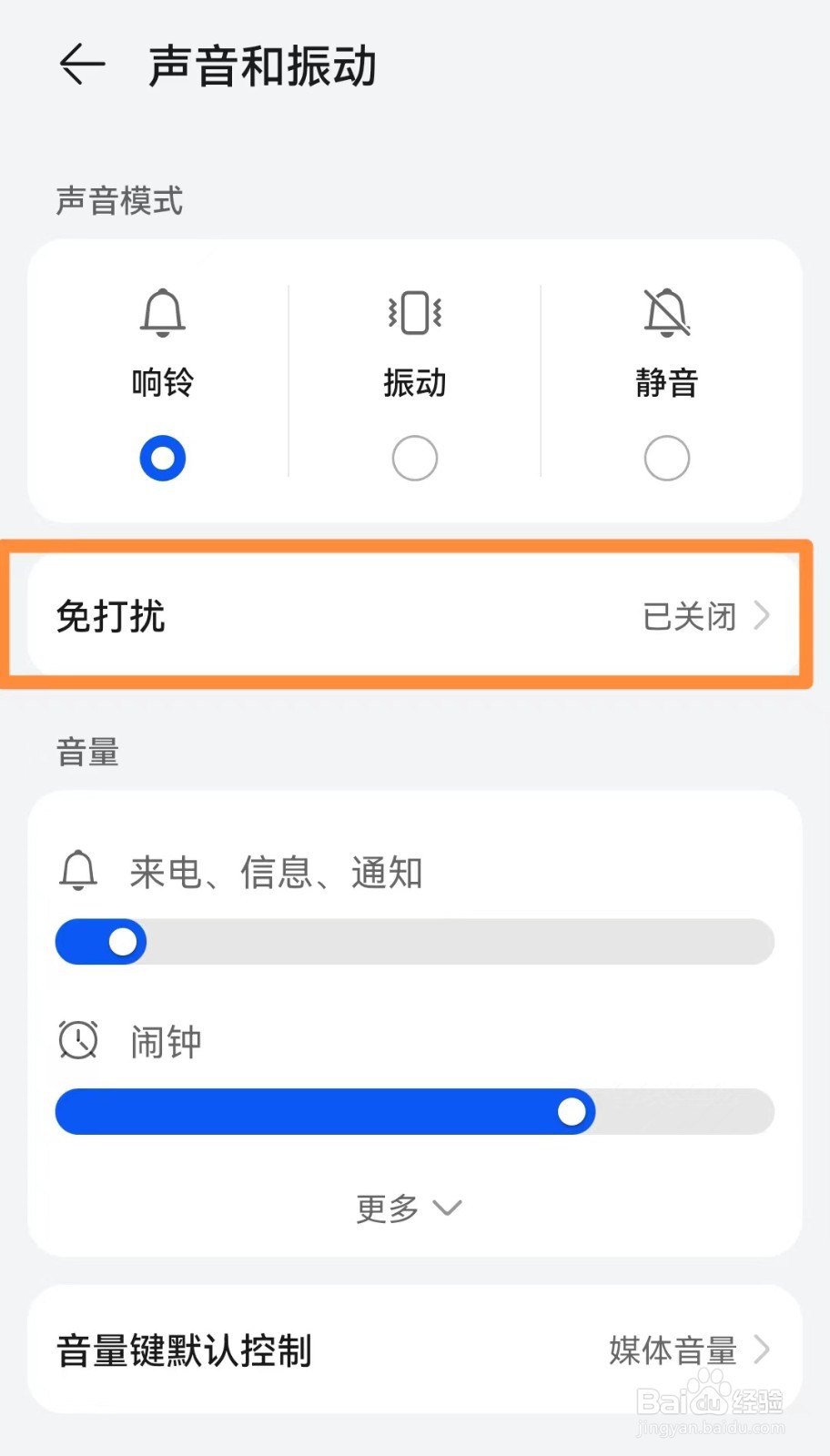Tap the bell icon beside 来电、信息、通知

(78, 871)
